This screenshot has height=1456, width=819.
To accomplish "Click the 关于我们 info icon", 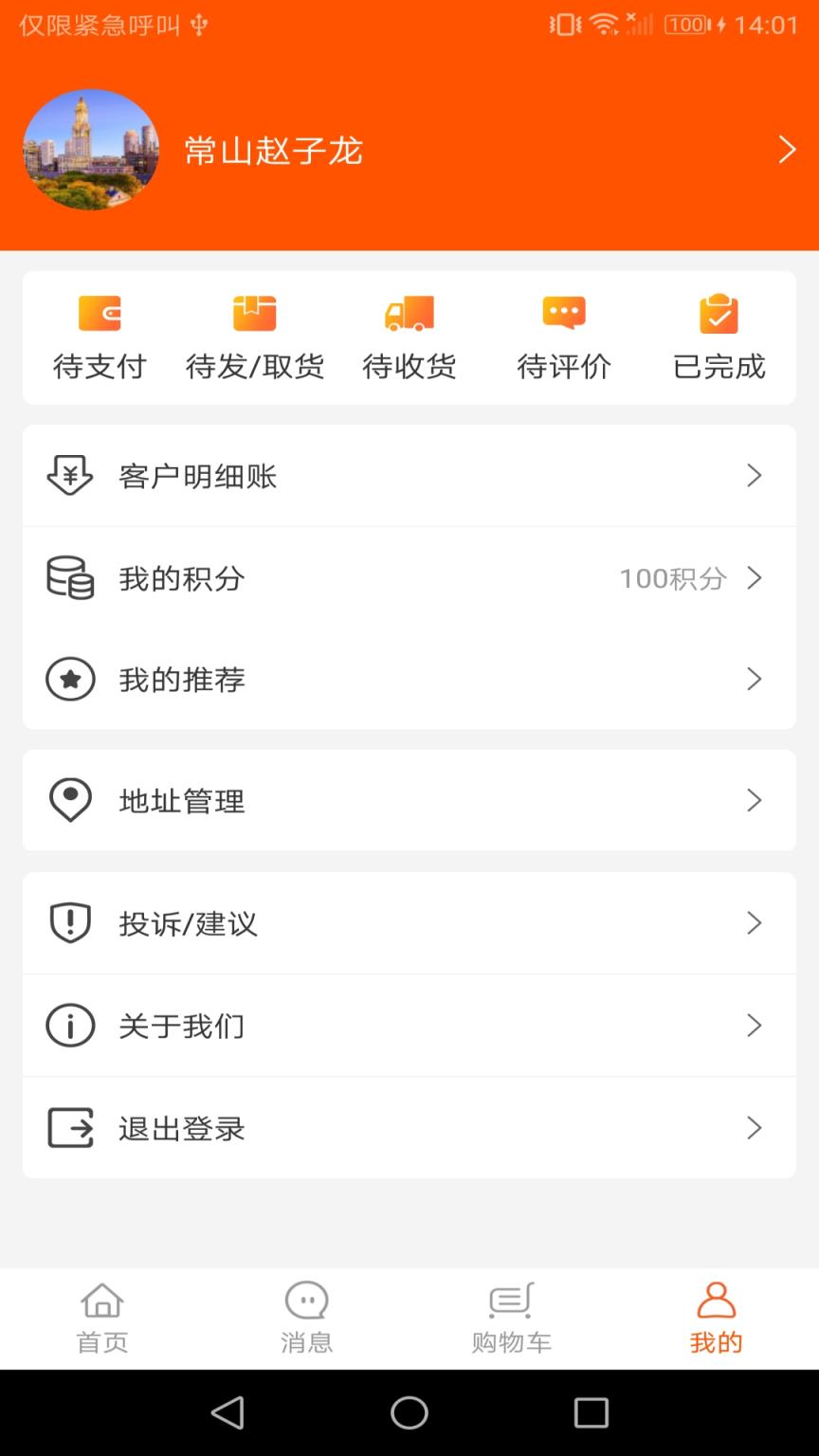I will [70, 1025].
